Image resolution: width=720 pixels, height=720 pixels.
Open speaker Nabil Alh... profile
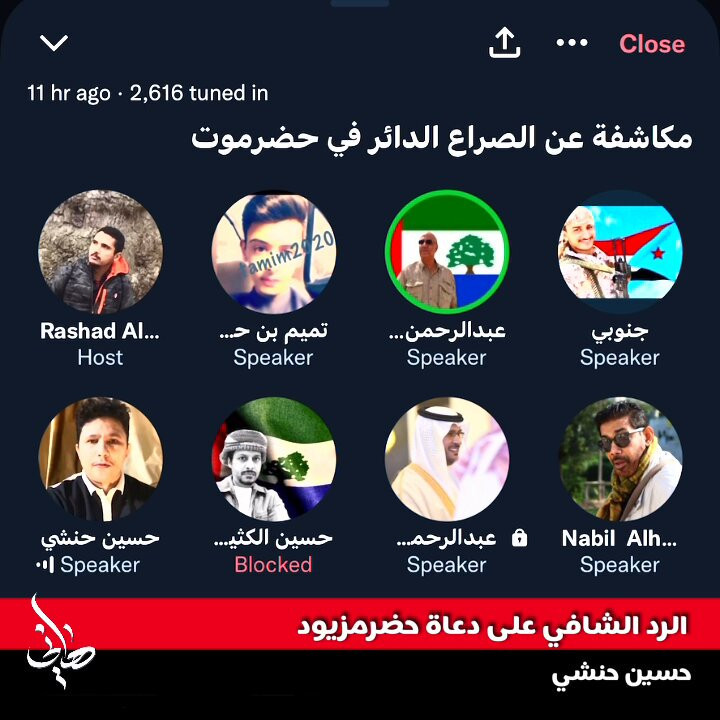620,459
